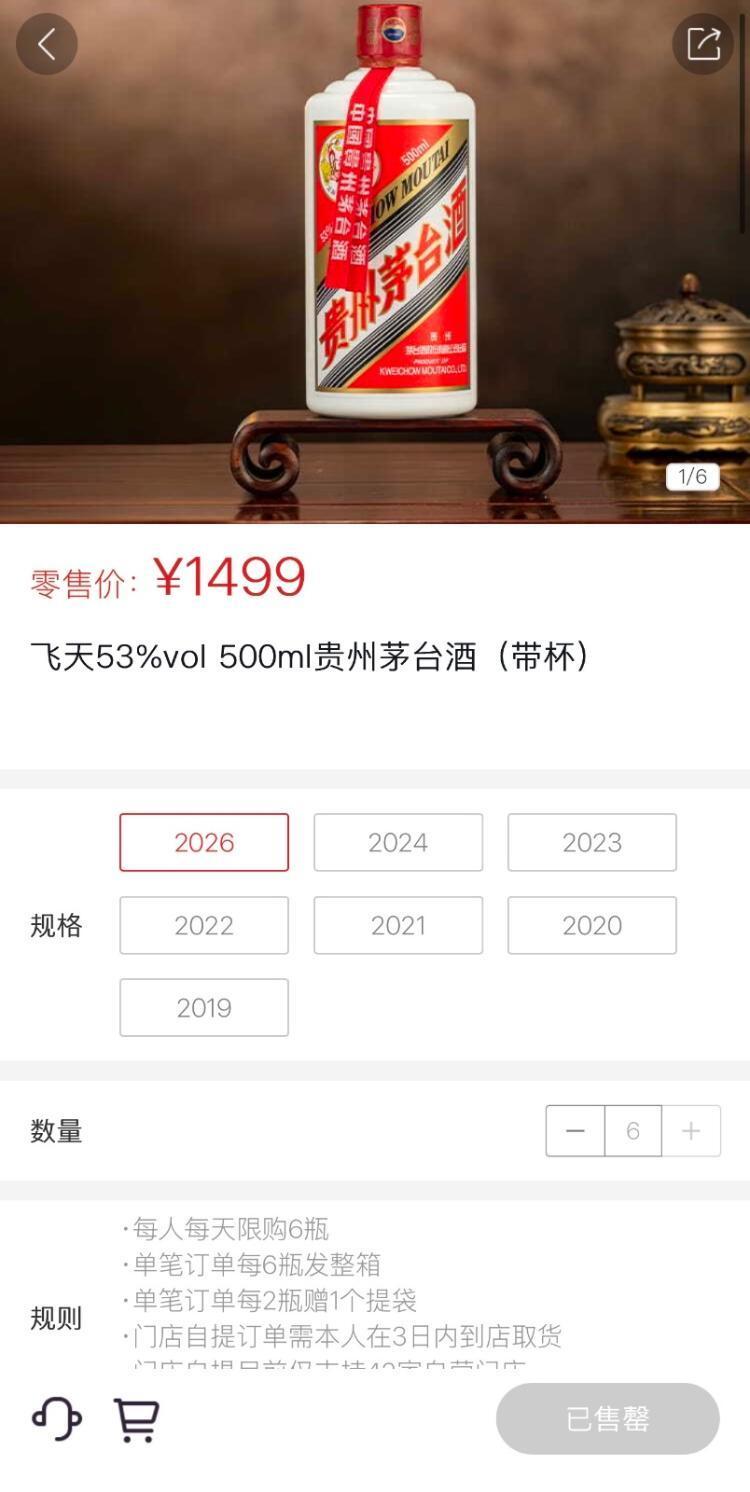The width and height of the screenshot is (750, 1492).
Task: Increase quantity with the plus stepper
Action: tap(691, 1130)
